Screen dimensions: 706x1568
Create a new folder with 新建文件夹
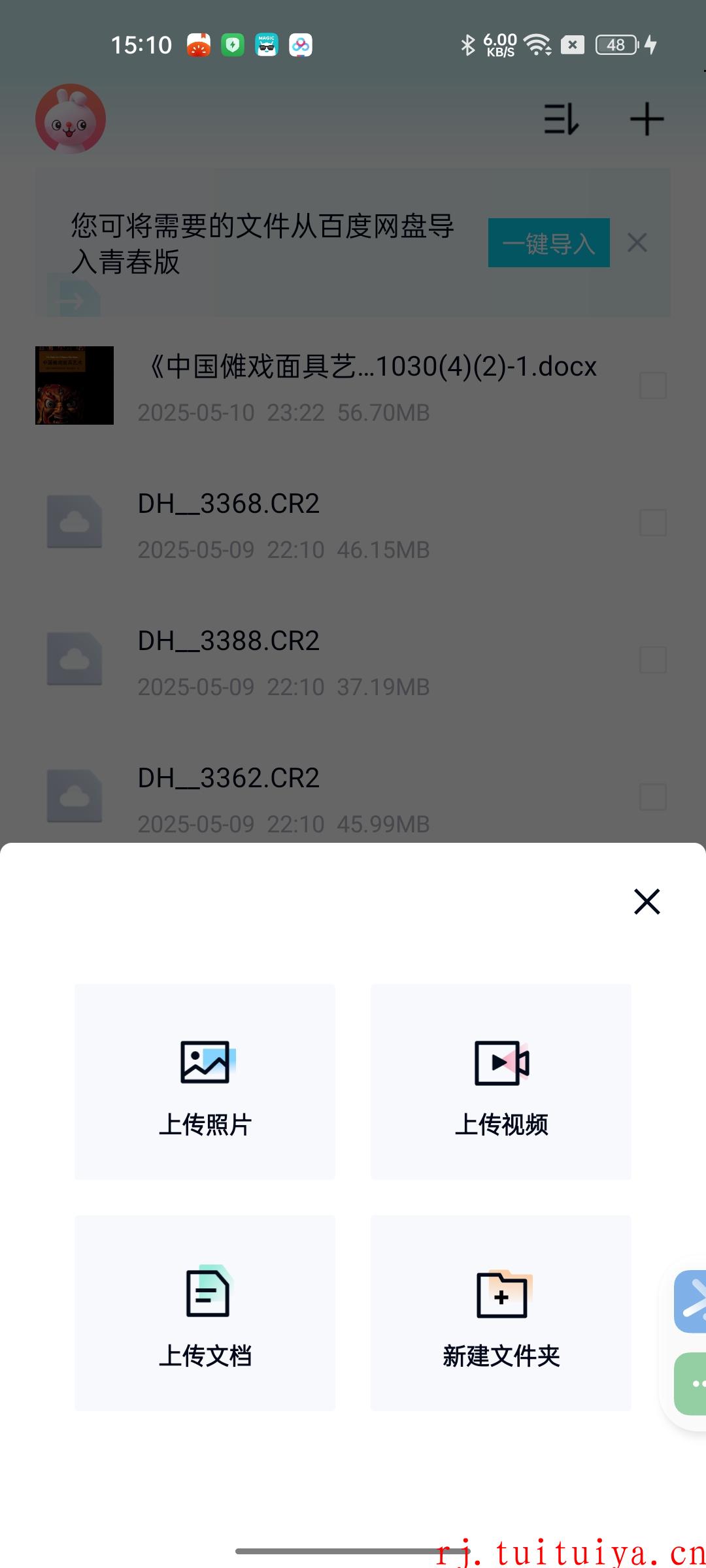point(501,1313)
